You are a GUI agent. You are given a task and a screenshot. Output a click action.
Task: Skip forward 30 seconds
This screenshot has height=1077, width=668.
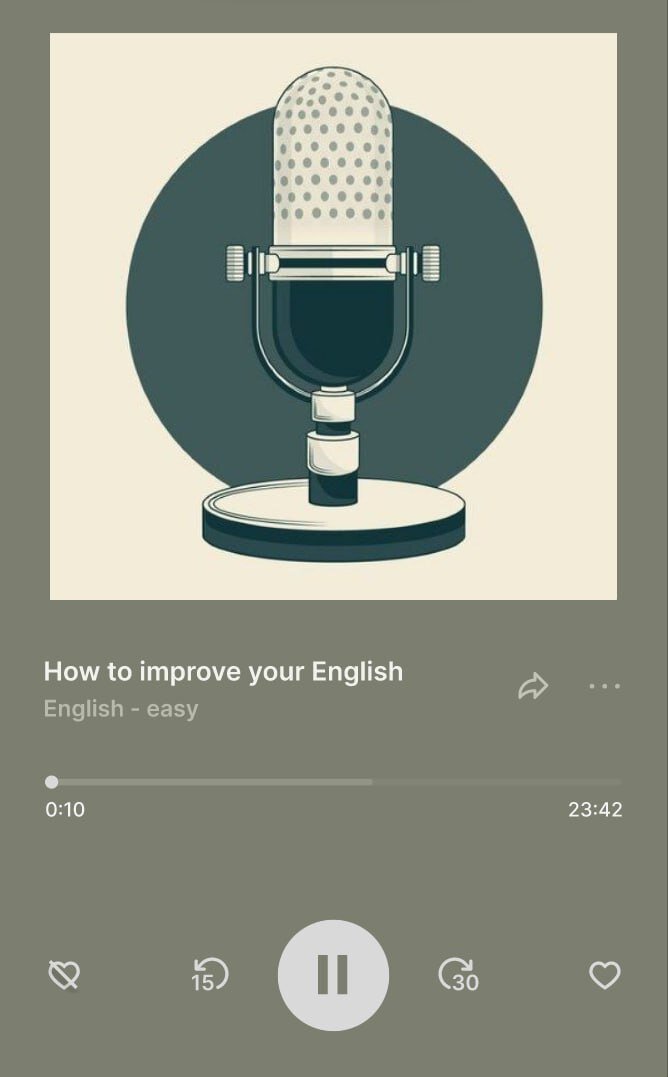tap(459, 975)
